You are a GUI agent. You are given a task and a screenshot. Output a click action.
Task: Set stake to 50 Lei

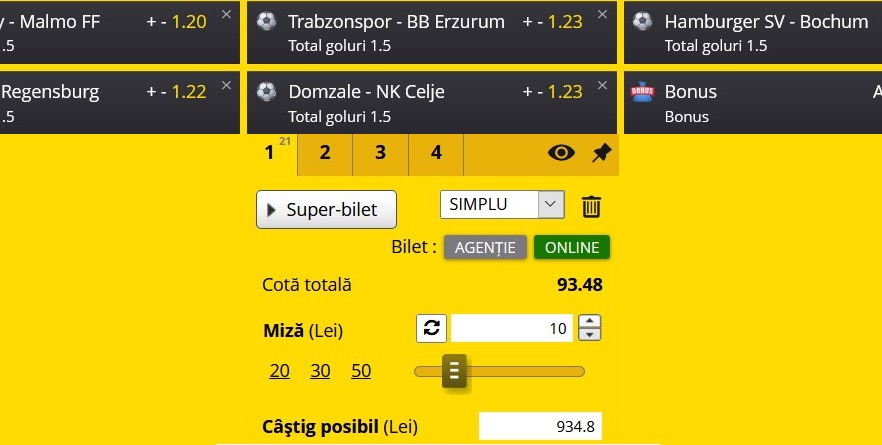point(361,371)
